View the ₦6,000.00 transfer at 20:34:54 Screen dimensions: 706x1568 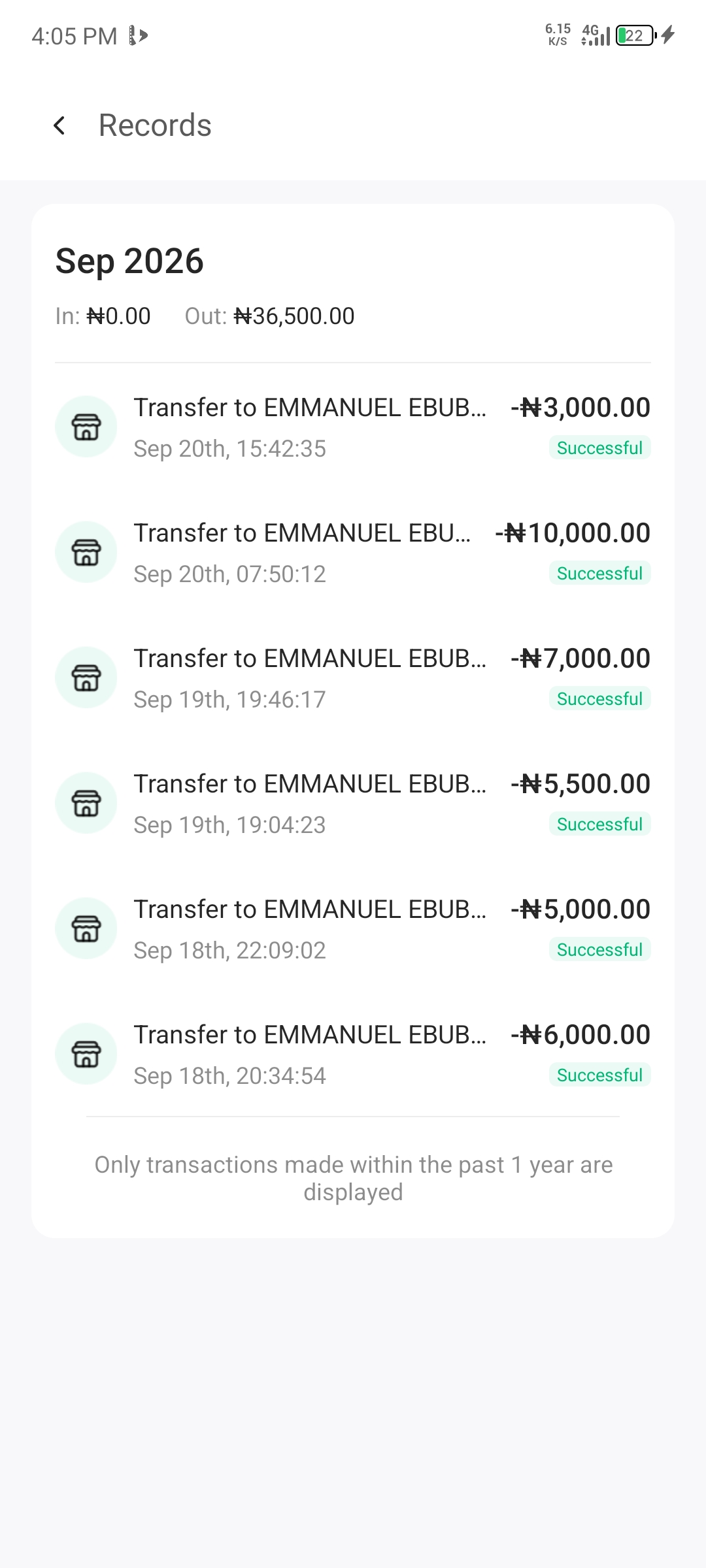click(353, 1054)
